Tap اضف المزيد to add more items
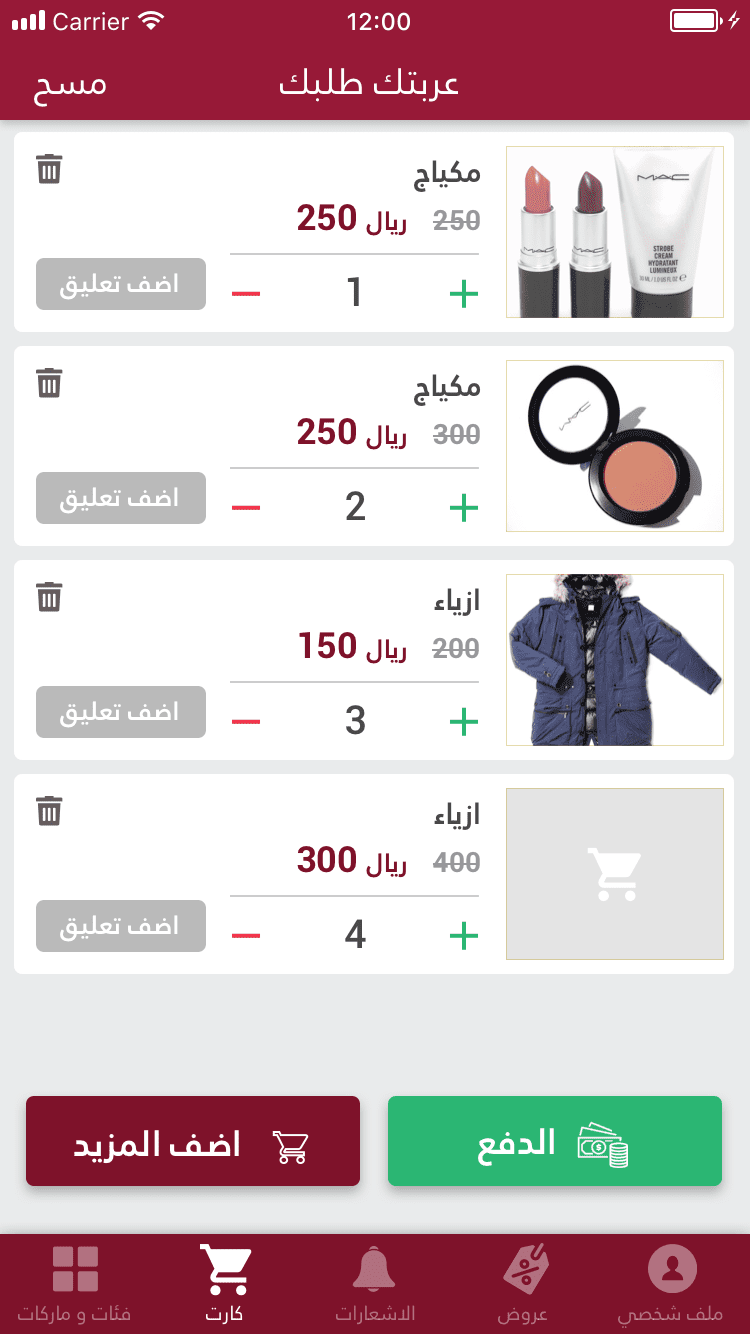Viewport: 750px width, 1334px height. tap(193, 1141)
